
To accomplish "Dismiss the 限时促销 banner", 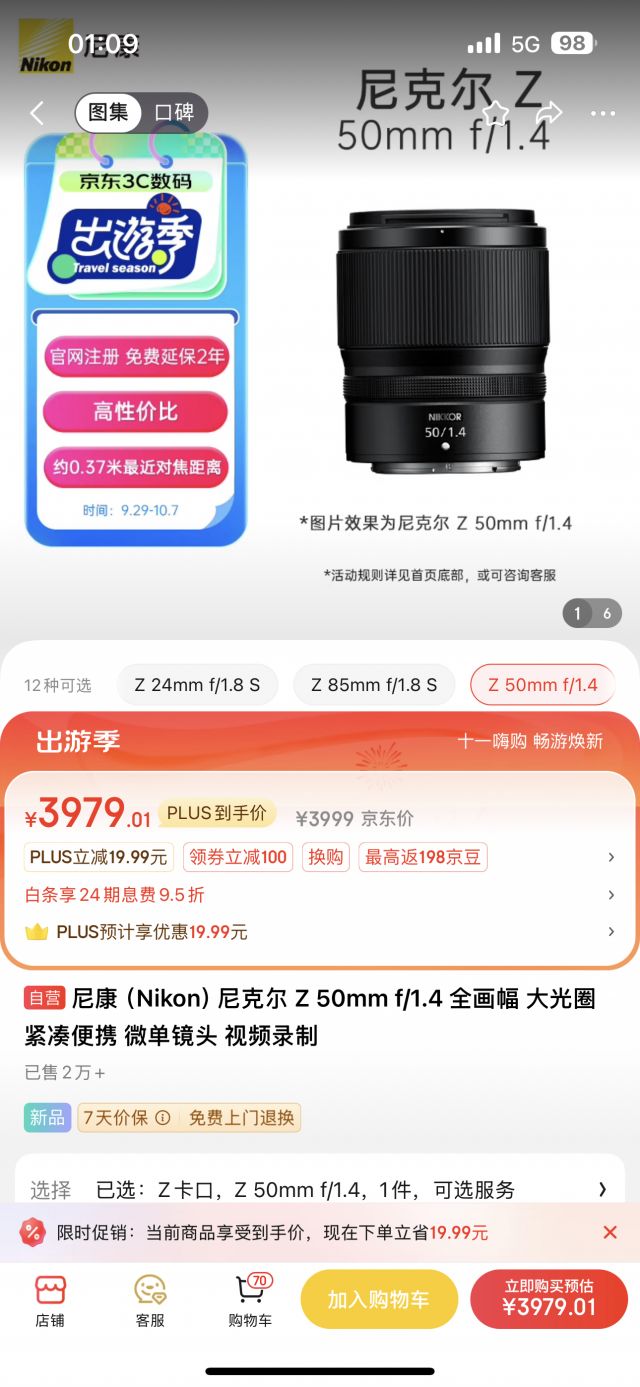I will [x=610, y=1233].
